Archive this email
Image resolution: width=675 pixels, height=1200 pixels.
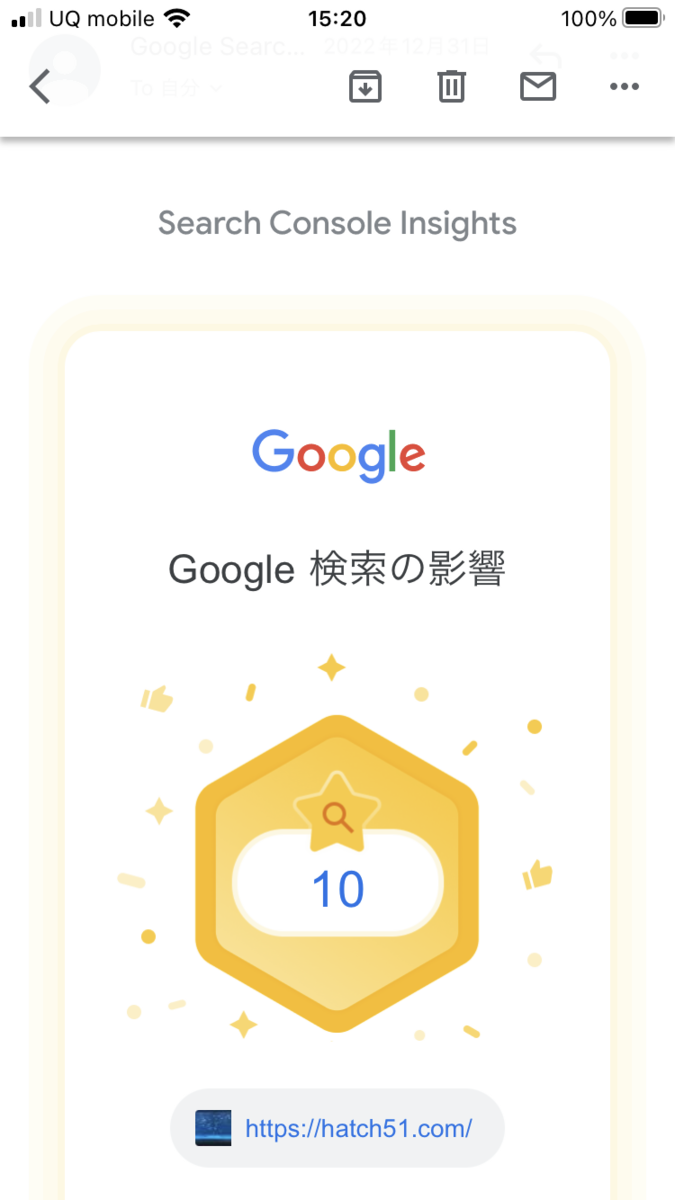pyautogui.click(x=366, y=87)
